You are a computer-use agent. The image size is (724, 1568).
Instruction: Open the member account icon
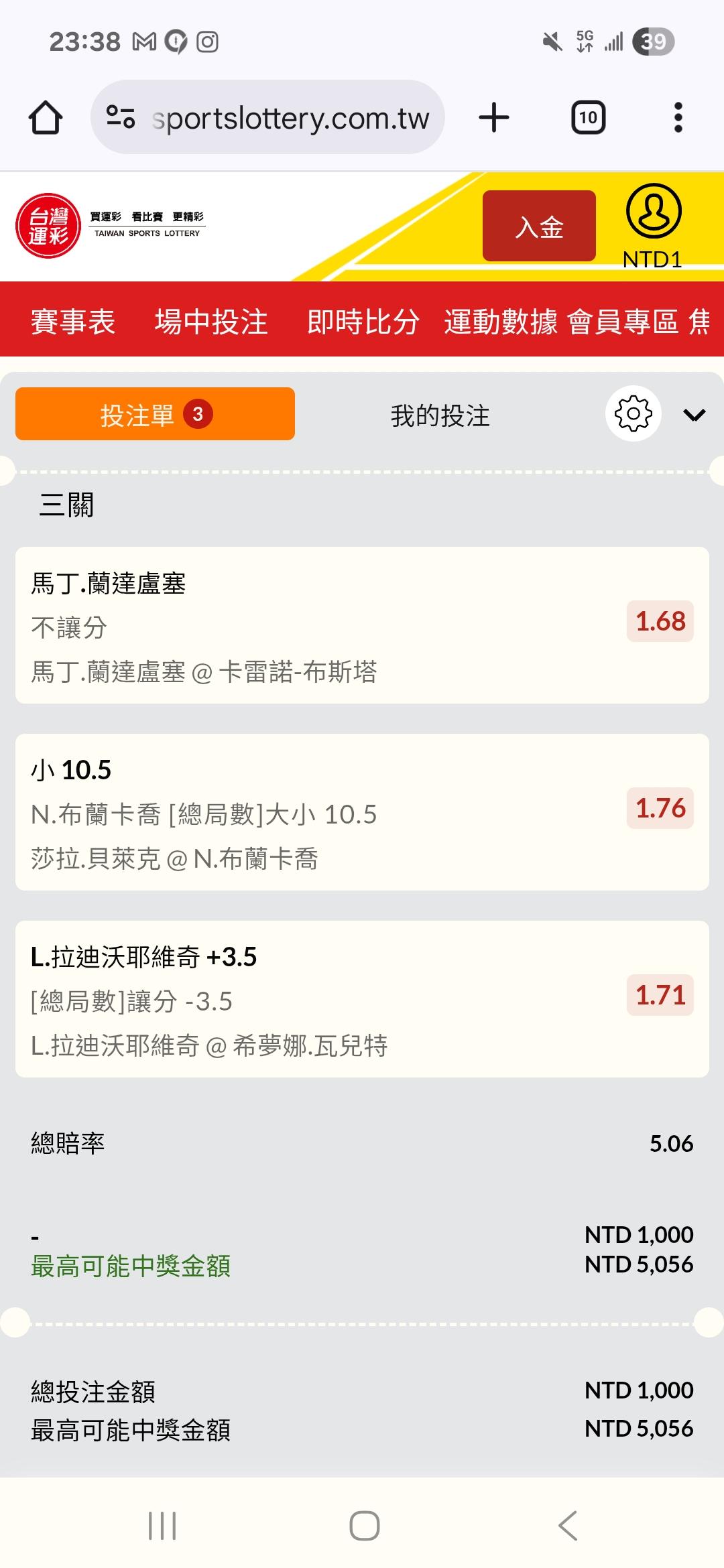coord(654,212)
